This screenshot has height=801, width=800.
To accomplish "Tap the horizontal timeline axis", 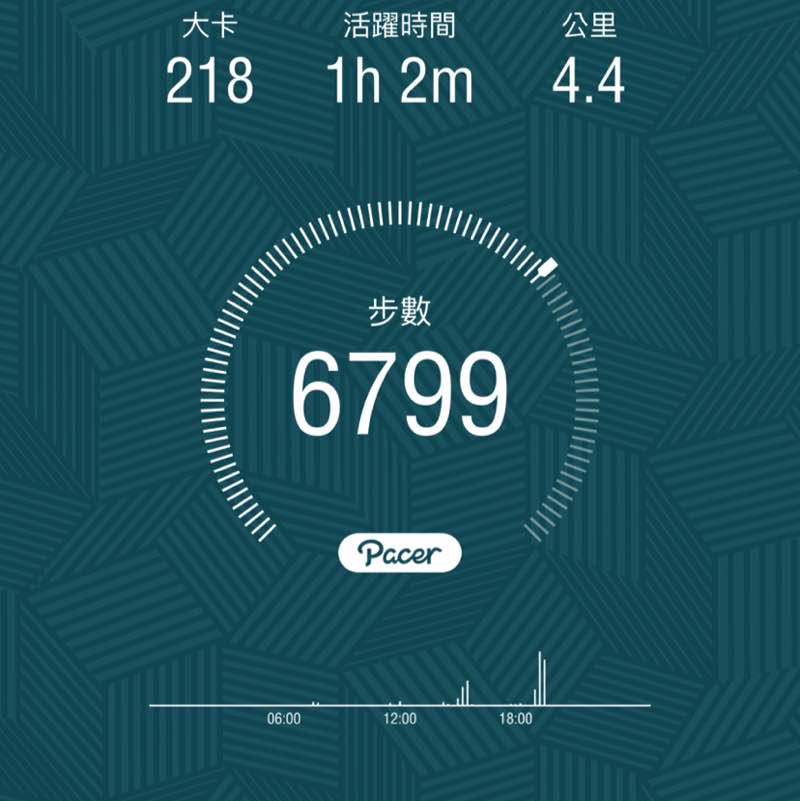I will pos(400,700).
